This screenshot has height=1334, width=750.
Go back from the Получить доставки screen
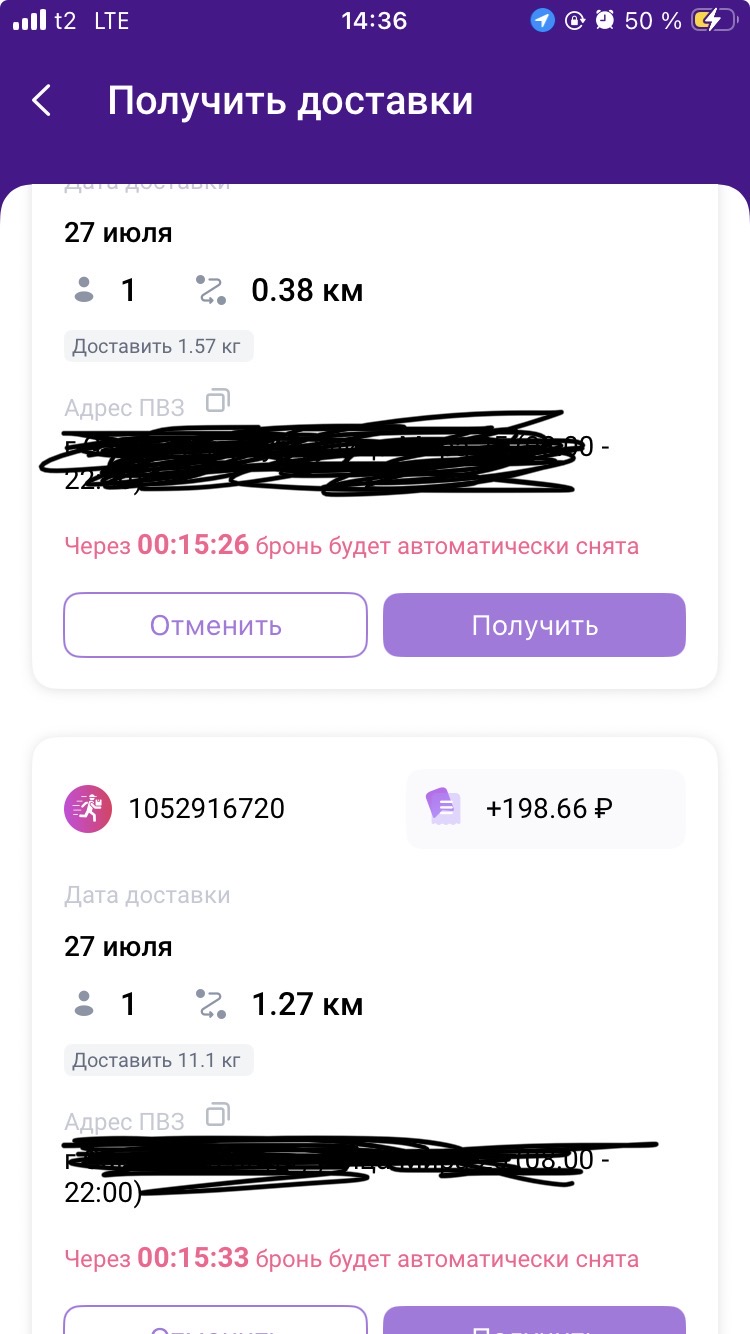click(42, 101)
